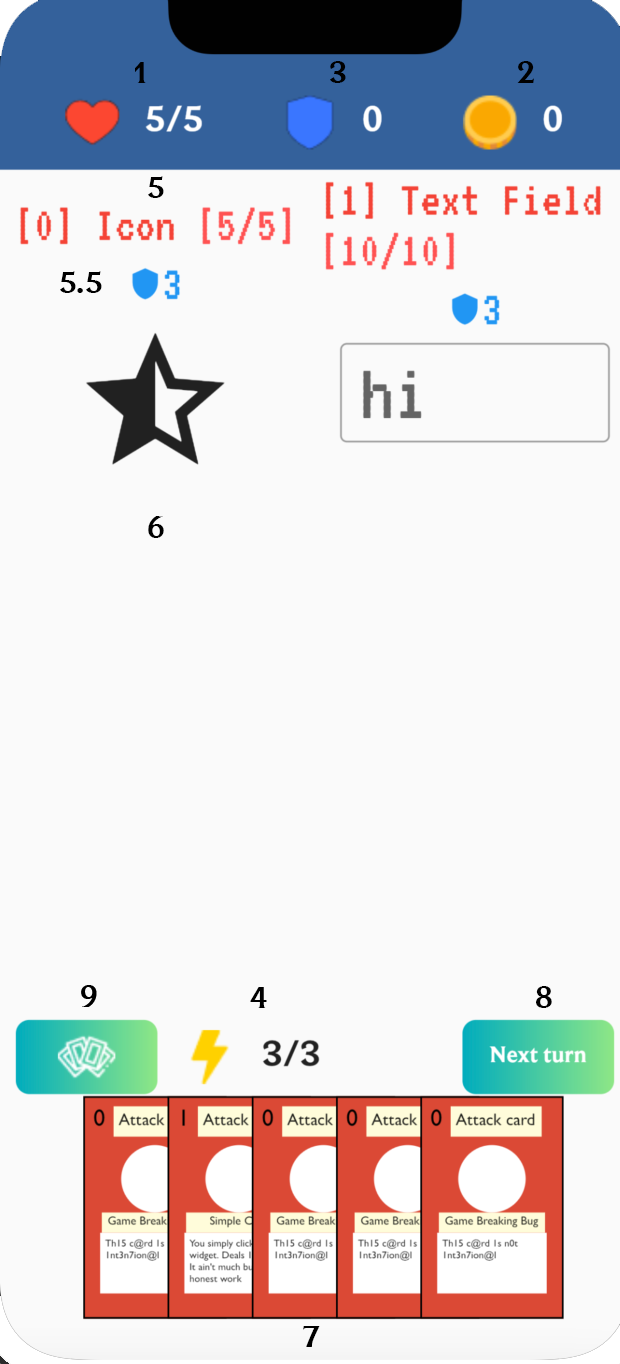The width and height of the screenshot is (620, 1364).
Task: Tap the text field showing hi
Action: point(474,393)
